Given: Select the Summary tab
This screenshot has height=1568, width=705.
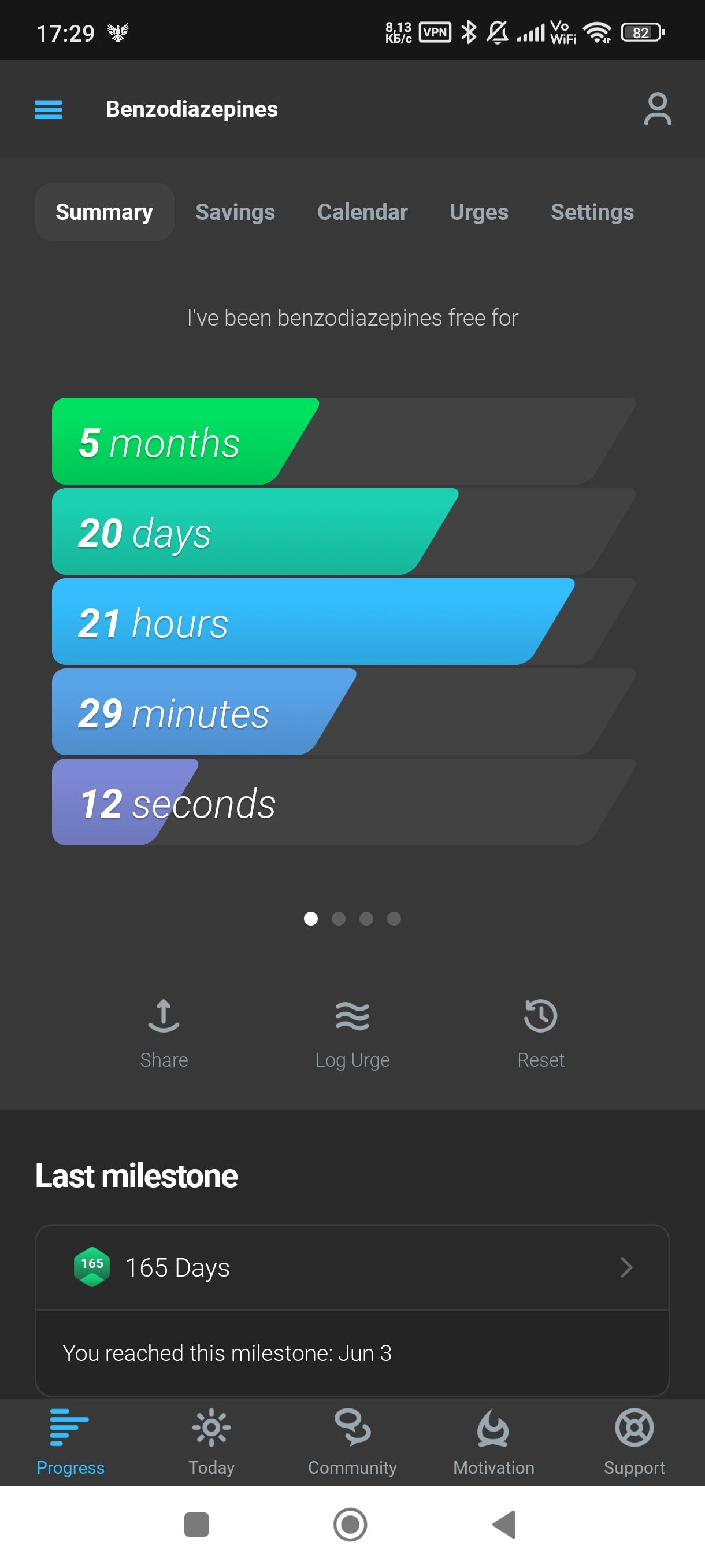Looking at the screenshot, I should click(104, 212).
